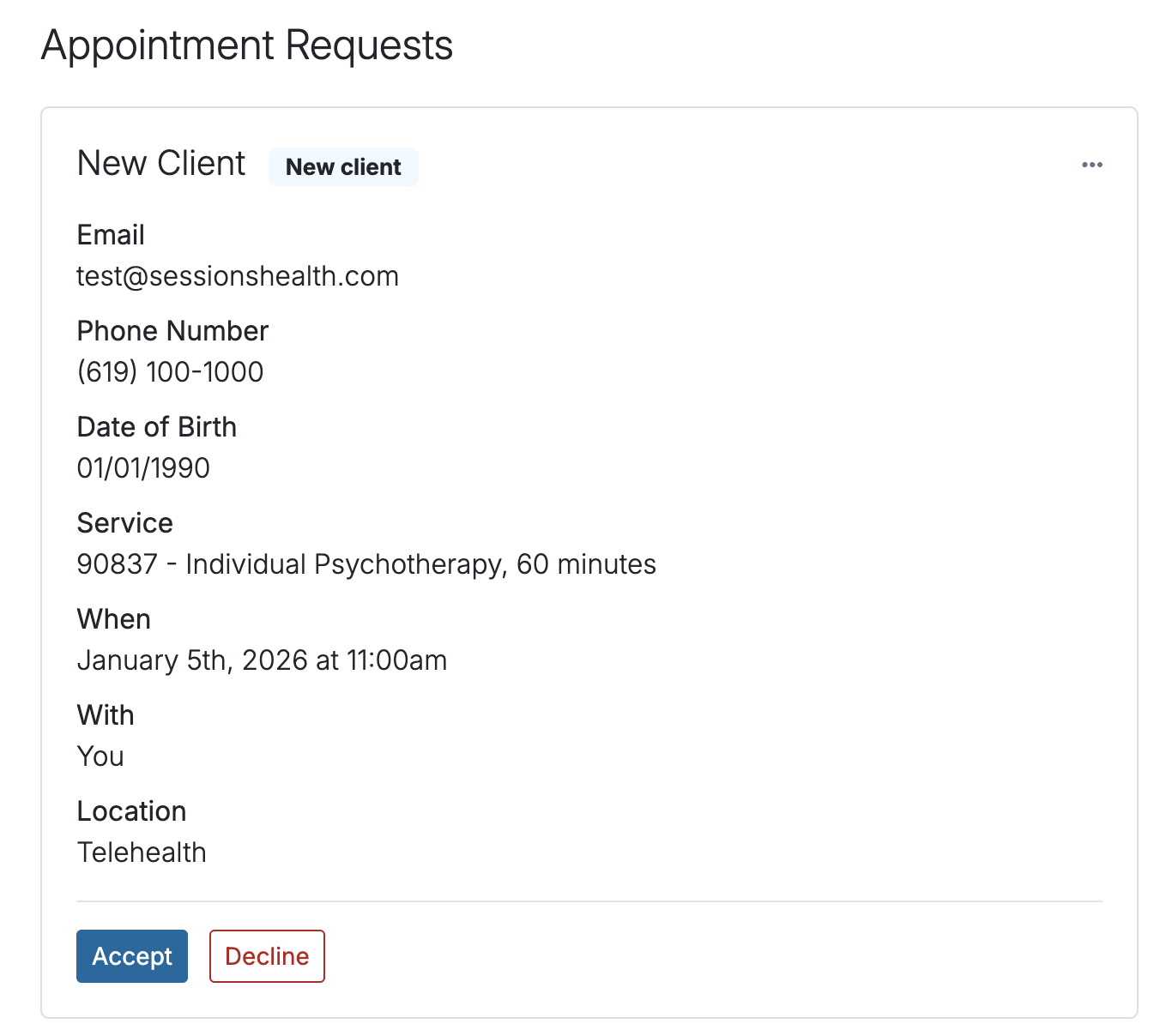Screen dimensions: 1172x1036
Task: Open the three-dot menu on the request card
Action: point(1091,165)
